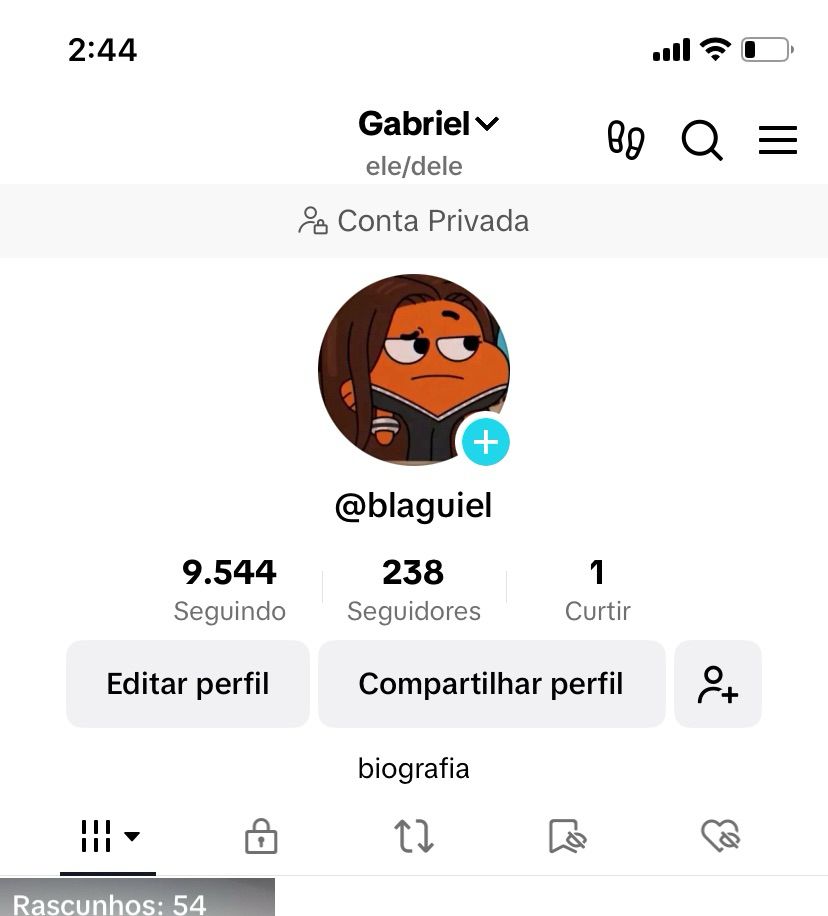Tap Editar perfil
The image size is (828, 916).
point(188,684)
